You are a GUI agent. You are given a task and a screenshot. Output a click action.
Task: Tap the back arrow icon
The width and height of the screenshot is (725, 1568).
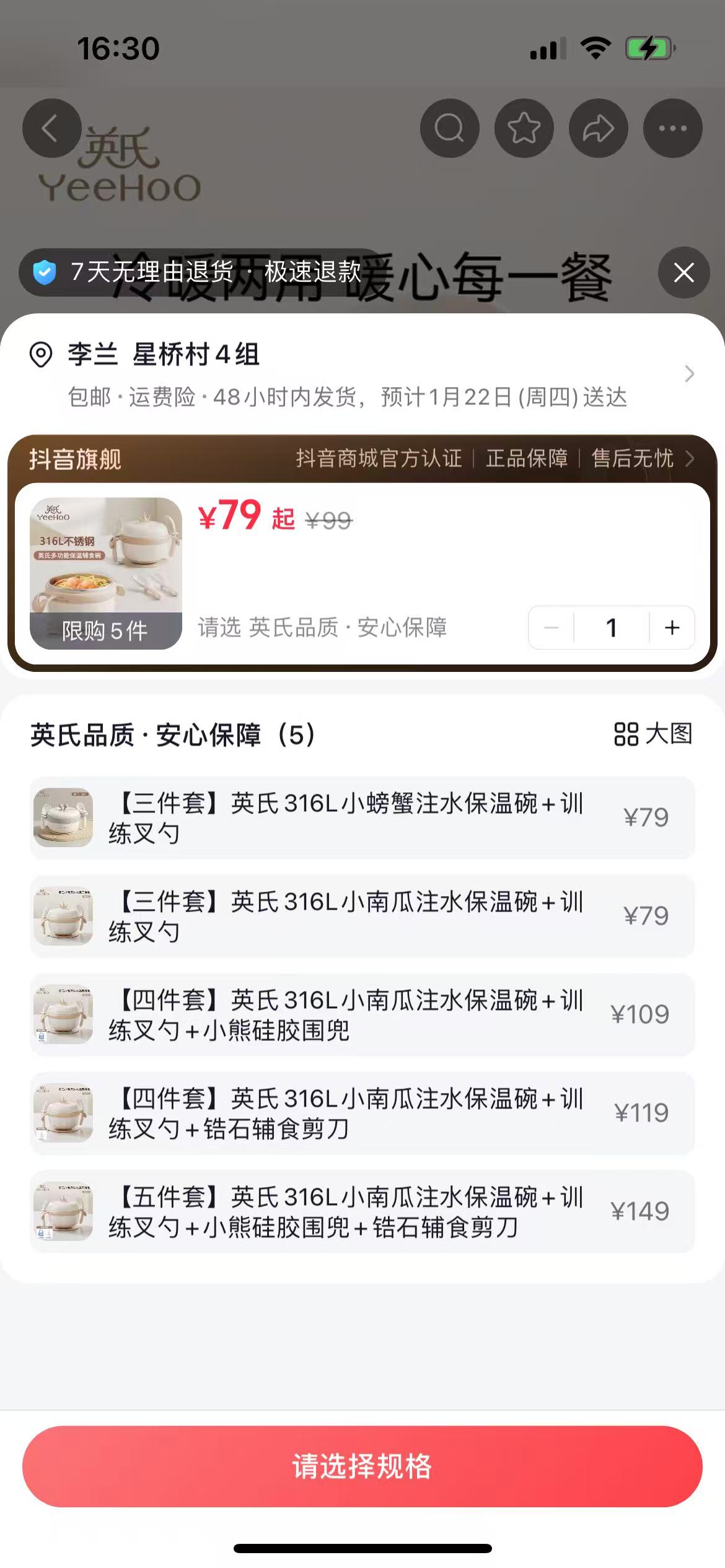pos(51,128)
